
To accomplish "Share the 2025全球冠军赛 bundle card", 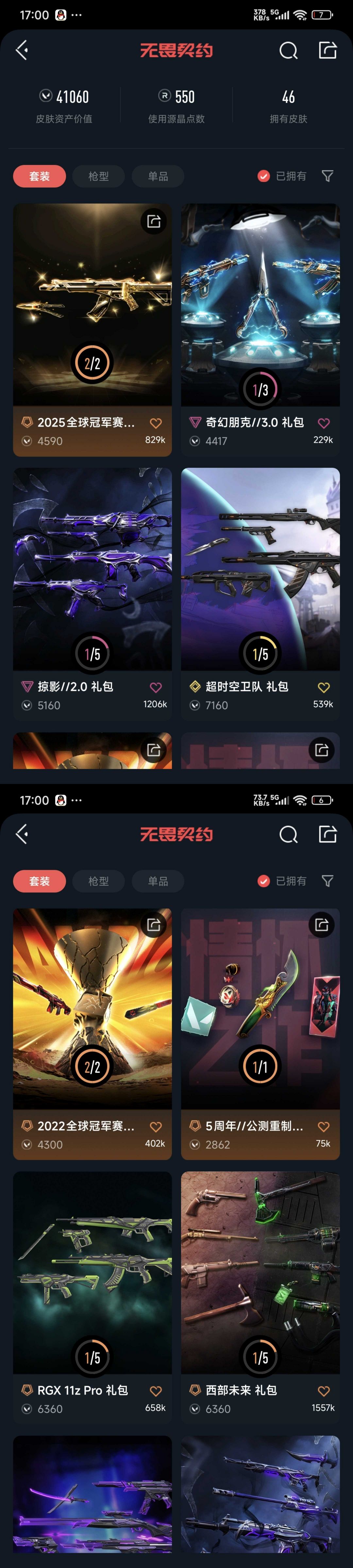I will coord(154,221).
